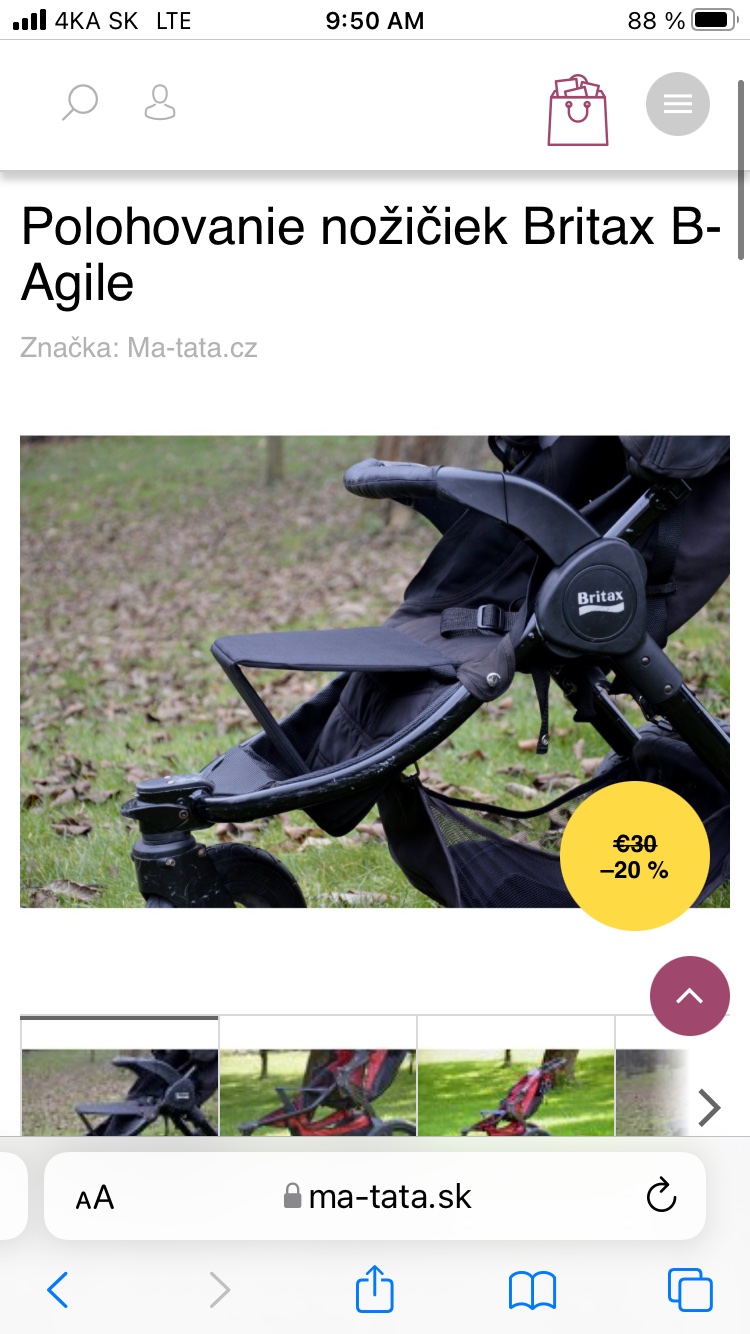Tap the scroll-to-top arrow button
Viewport: 750px width, 1334px height.
tap(690, 996)
